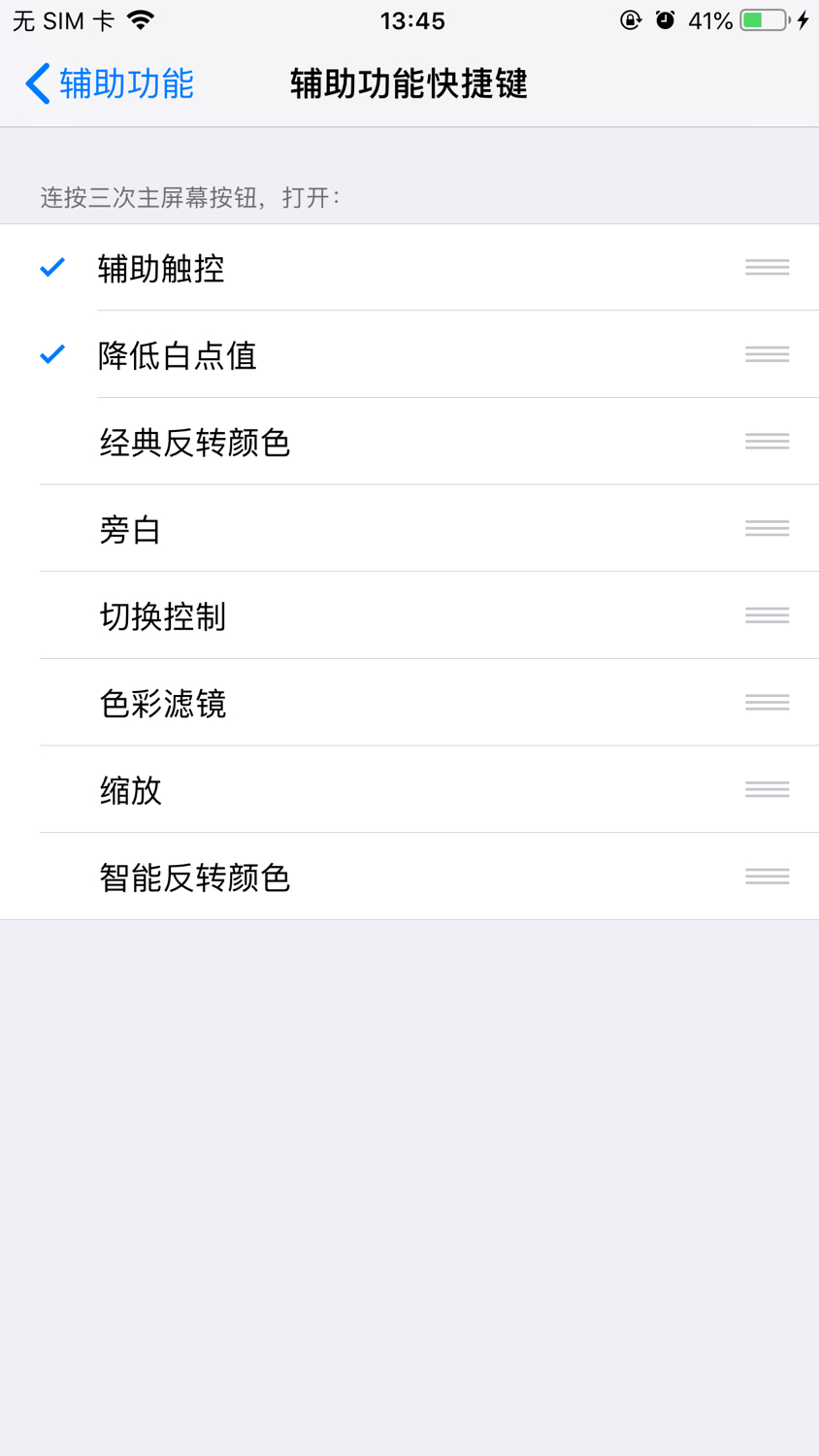
Task: Click the reorder handle next to 切换控制
Action: point(766,614)
